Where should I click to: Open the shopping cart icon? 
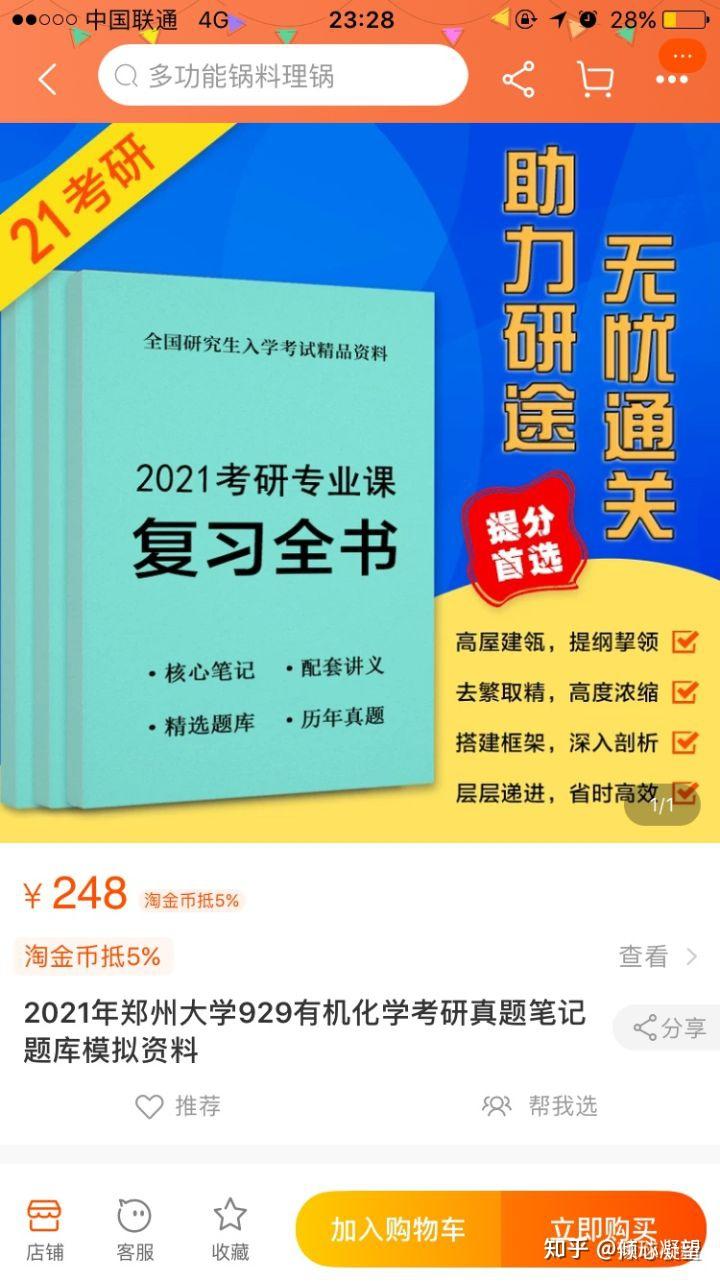tap(595, 79)
